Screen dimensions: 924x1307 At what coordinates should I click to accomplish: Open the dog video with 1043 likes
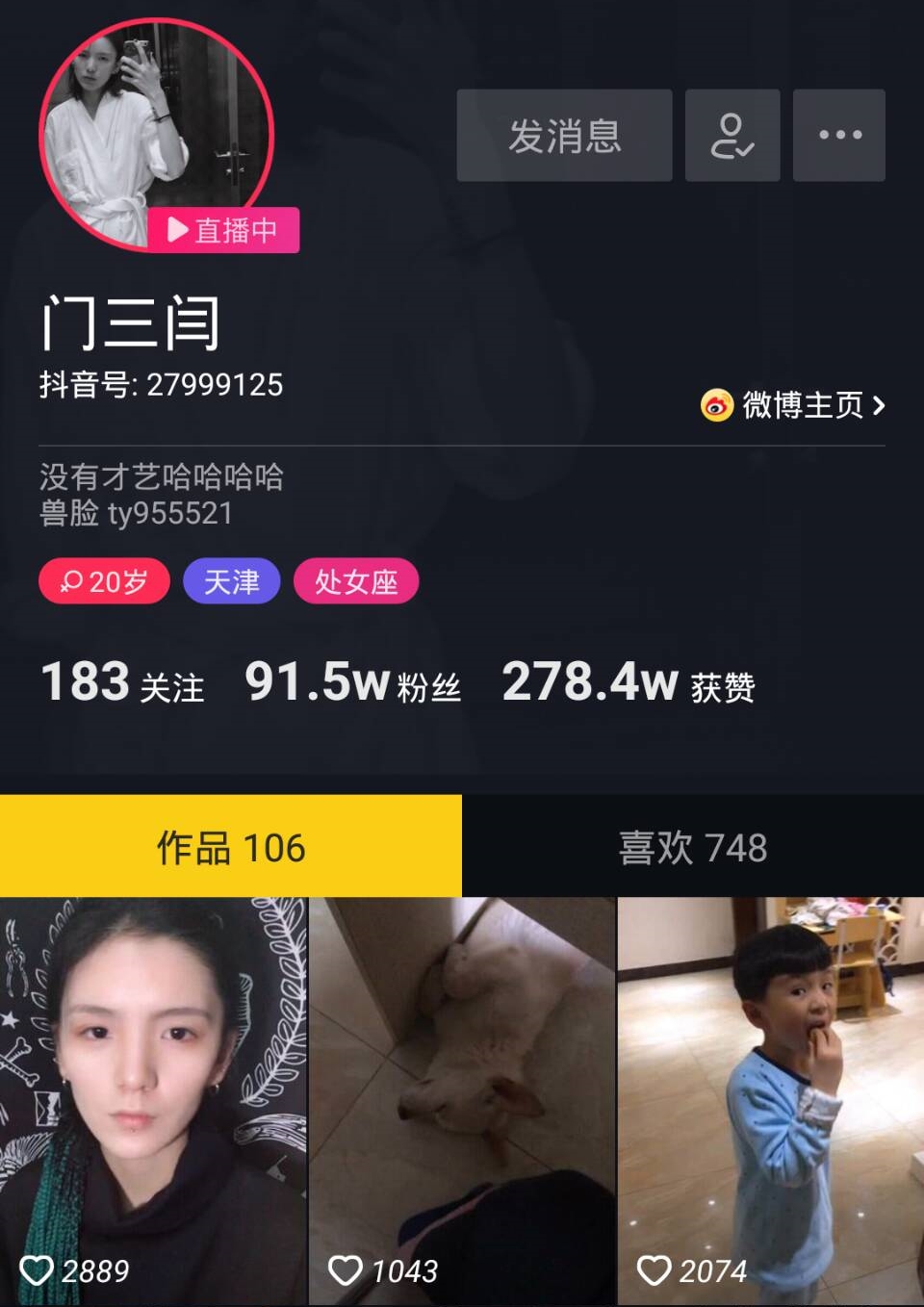[x=462, y=1097]
